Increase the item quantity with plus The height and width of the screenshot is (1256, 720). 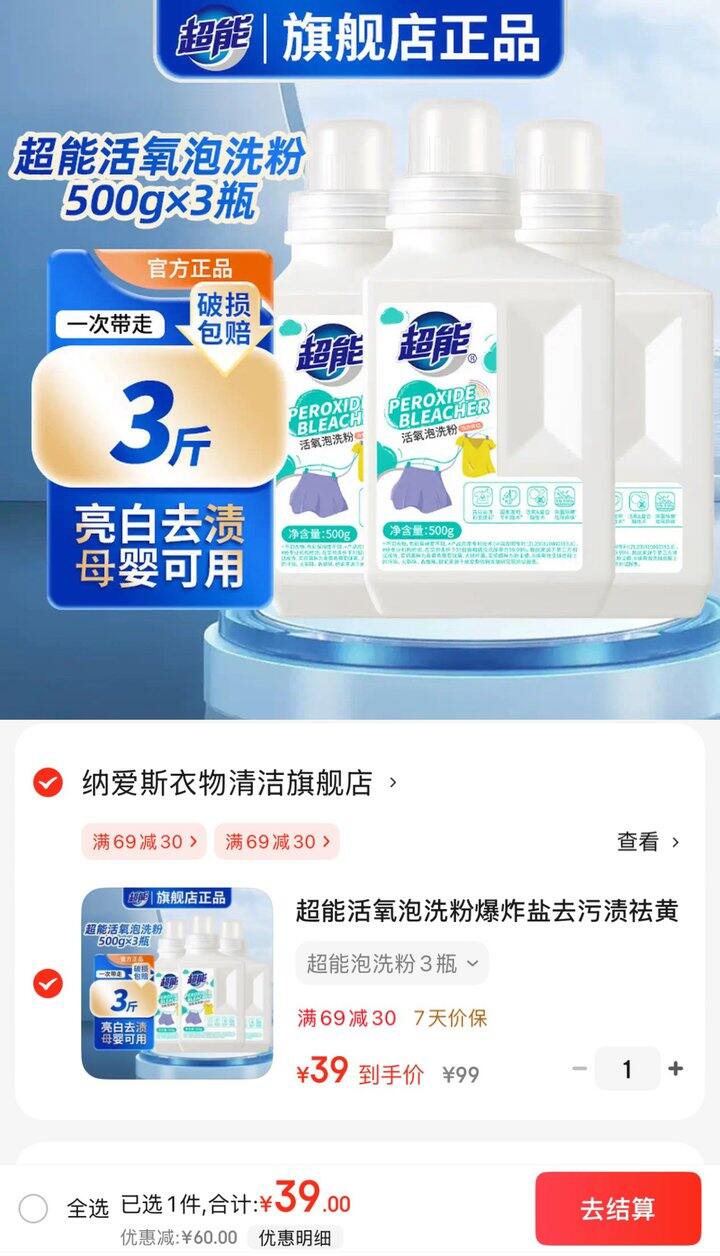(676, 1069)
